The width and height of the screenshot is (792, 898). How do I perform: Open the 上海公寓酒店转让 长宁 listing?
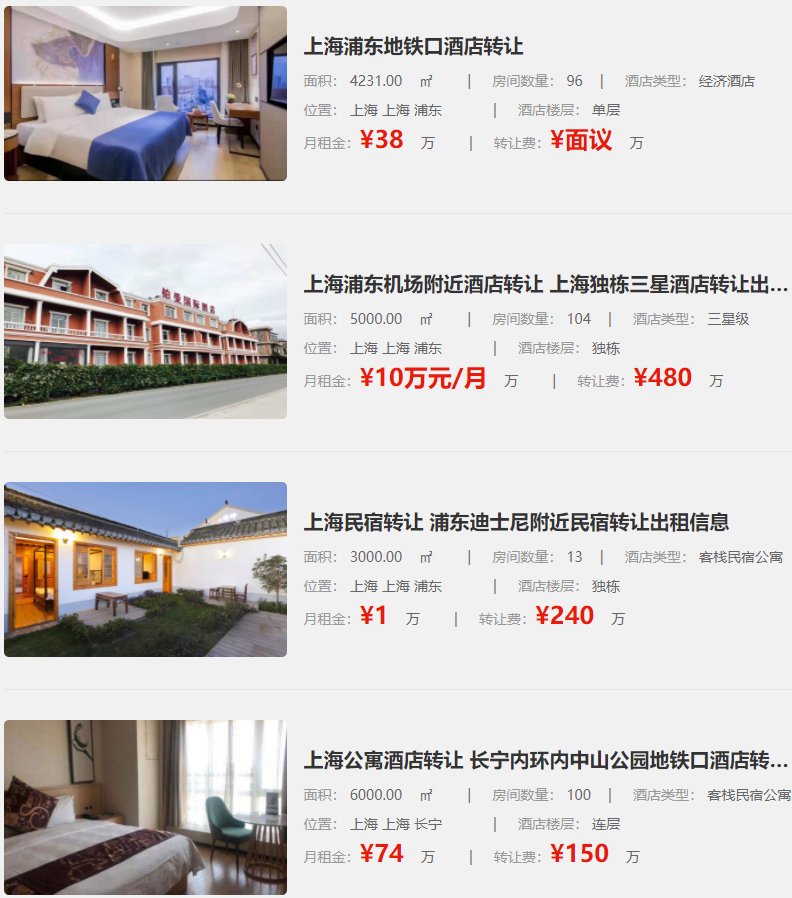[545, 761]
